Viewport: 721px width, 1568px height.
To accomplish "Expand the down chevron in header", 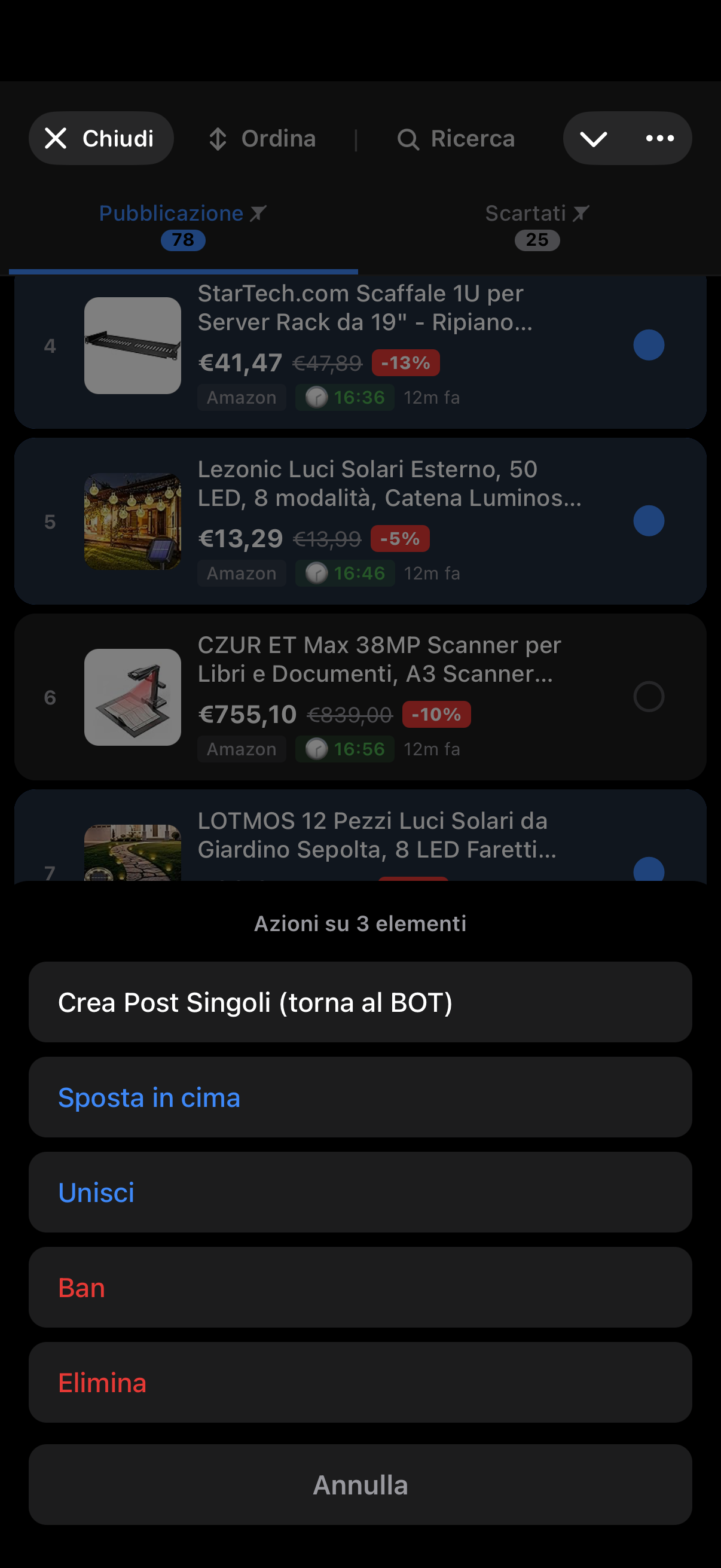I will [x=593, y=139].
